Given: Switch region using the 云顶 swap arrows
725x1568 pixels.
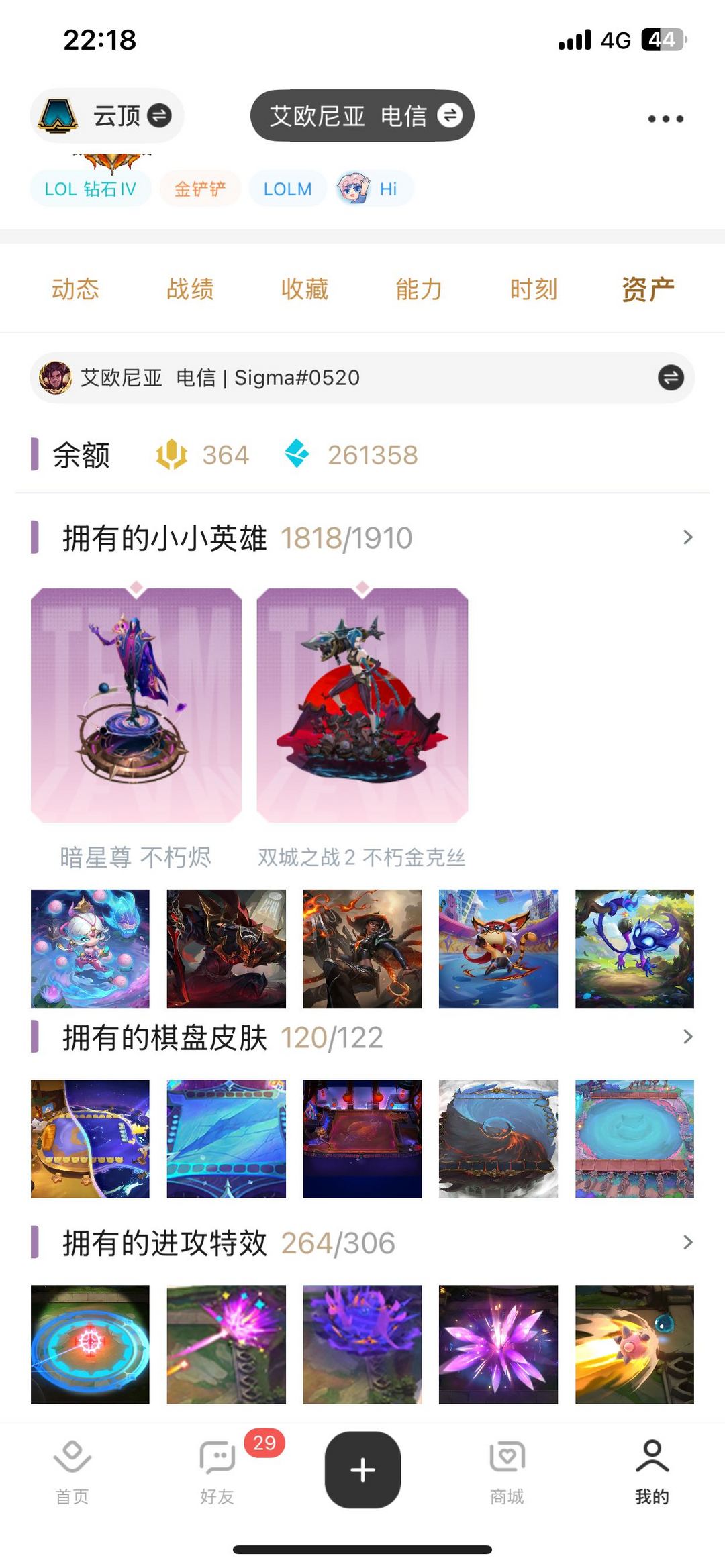Looking at the screenshot, I should [159, 115].
